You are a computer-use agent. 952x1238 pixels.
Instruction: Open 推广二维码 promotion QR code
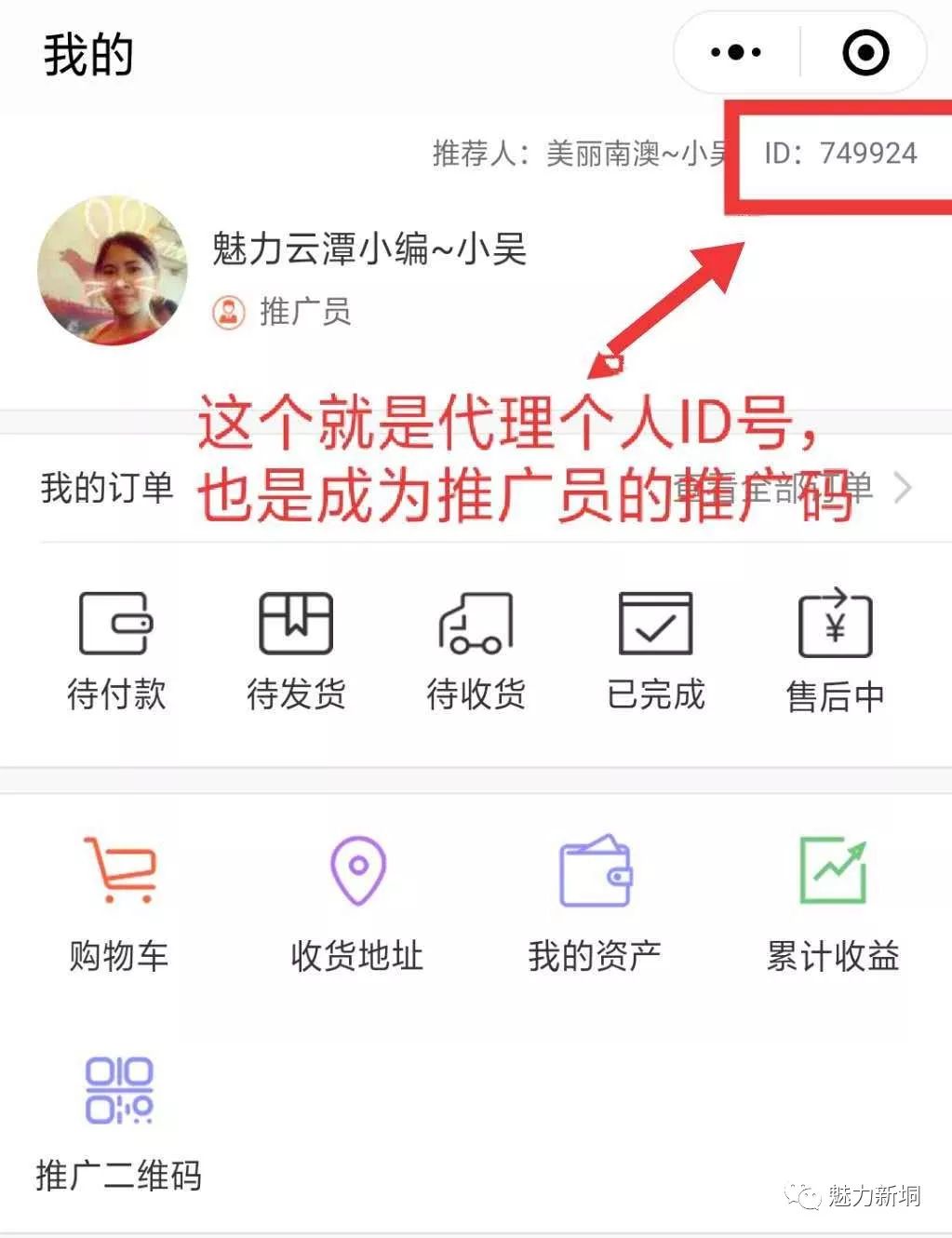(x=119, y=1123)
